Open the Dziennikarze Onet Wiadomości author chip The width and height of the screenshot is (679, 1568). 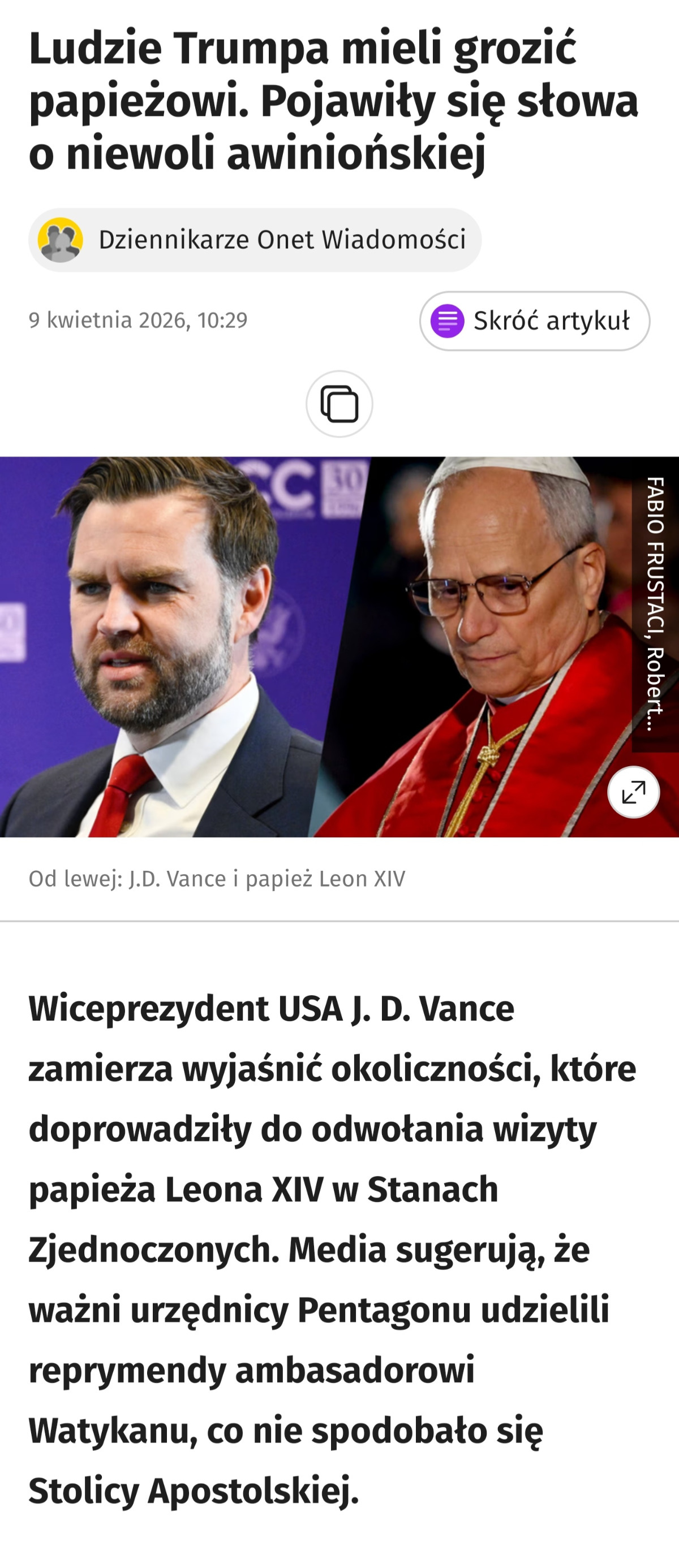click(x=255, y=240)
